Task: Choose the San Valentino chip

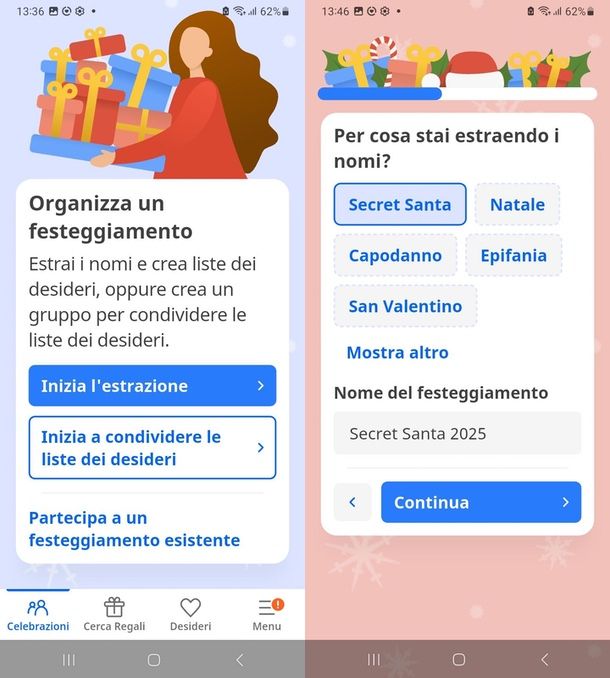Action: click(405, 306)
